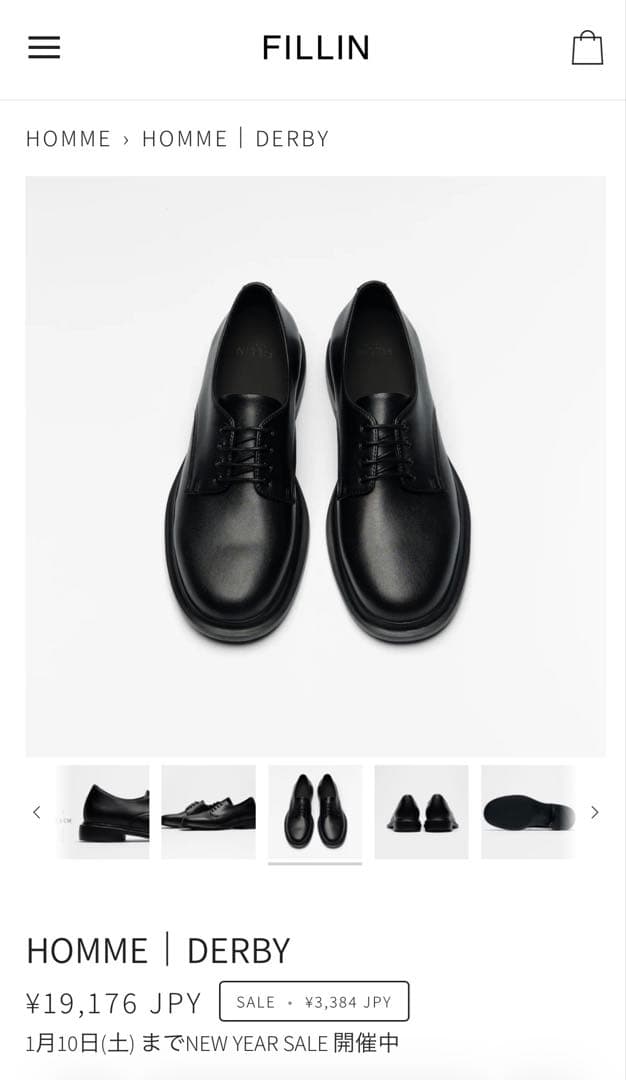Select the back-view heels thumbnail
Viewport: 626px width, 1080px height.
pos(421,812)
